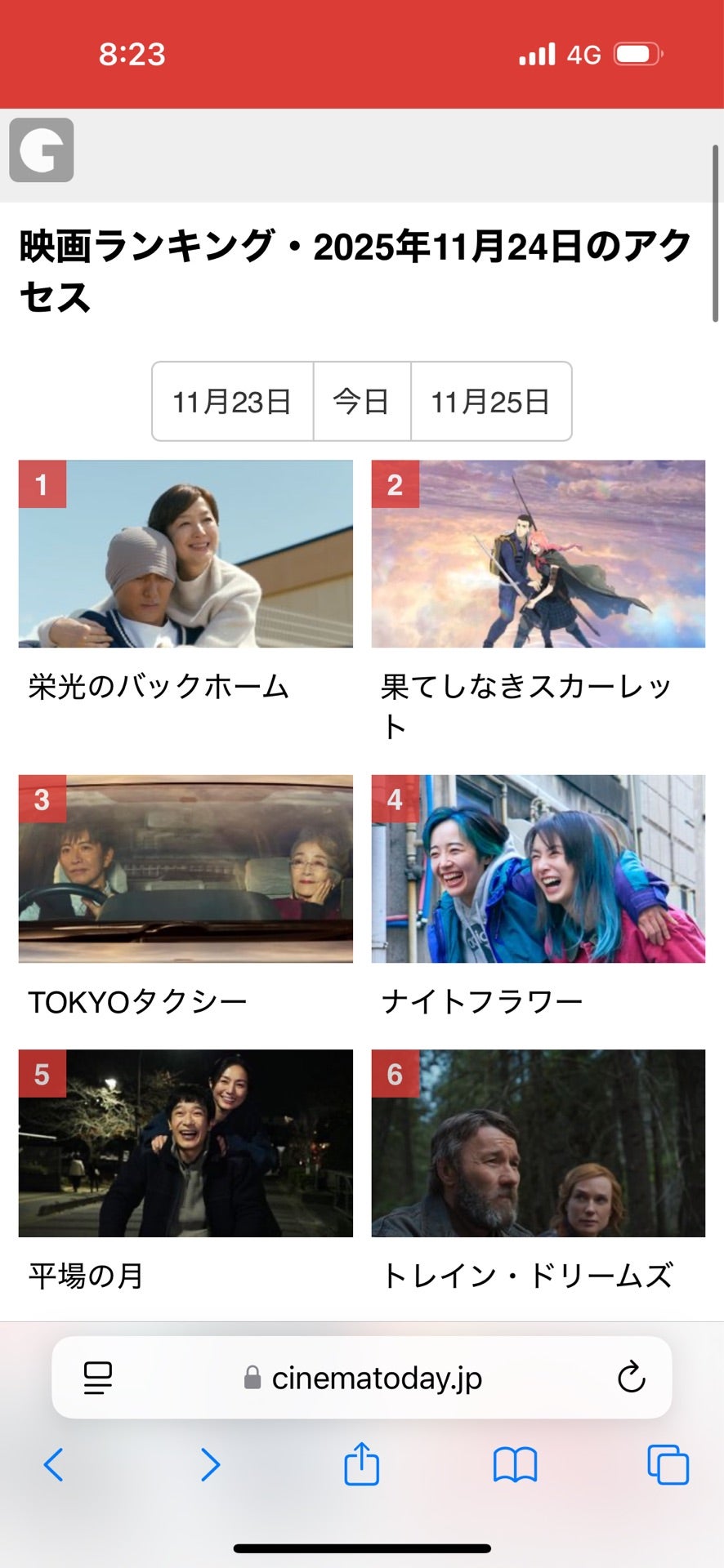Go back to the previous page

click(x=54, y=1465)
